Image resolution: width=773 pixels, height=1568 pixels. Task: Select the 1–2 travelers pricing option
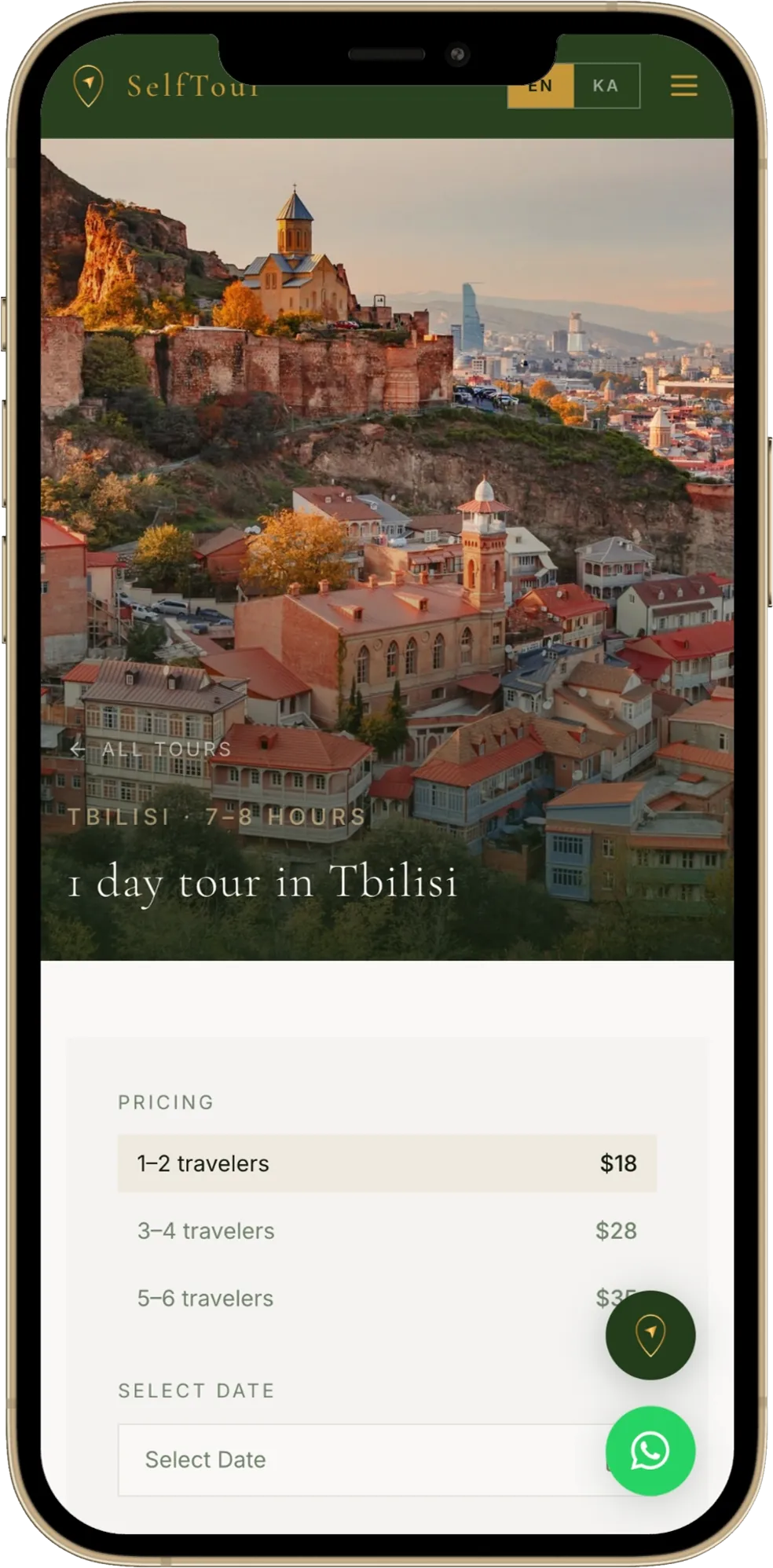click(x=386, y=1163)
